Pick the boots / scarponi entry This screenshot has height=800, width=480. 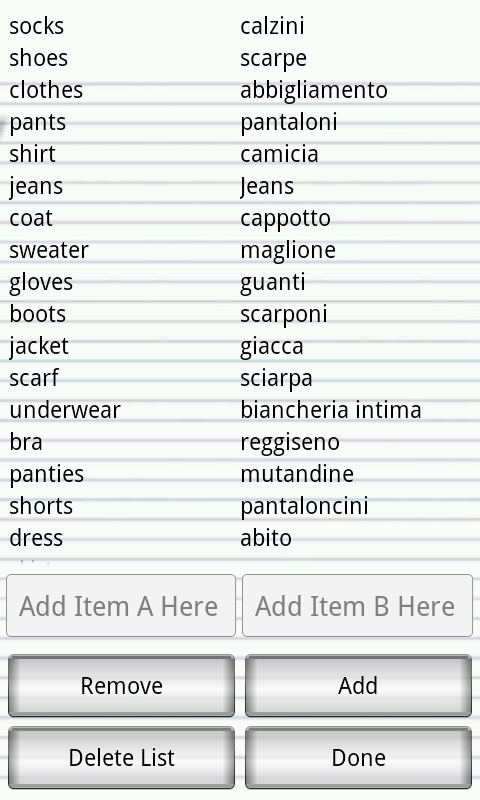click(x=240, y=314)
